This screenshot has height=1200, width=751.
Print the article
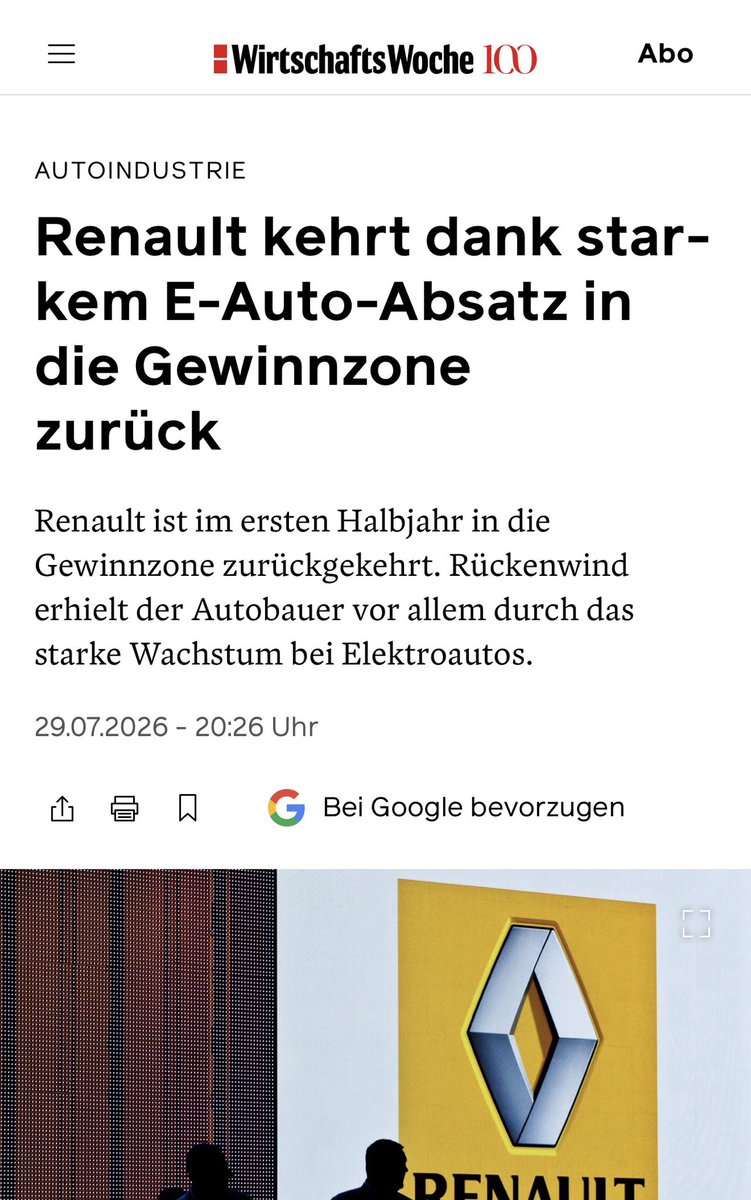tap(125, 808)
